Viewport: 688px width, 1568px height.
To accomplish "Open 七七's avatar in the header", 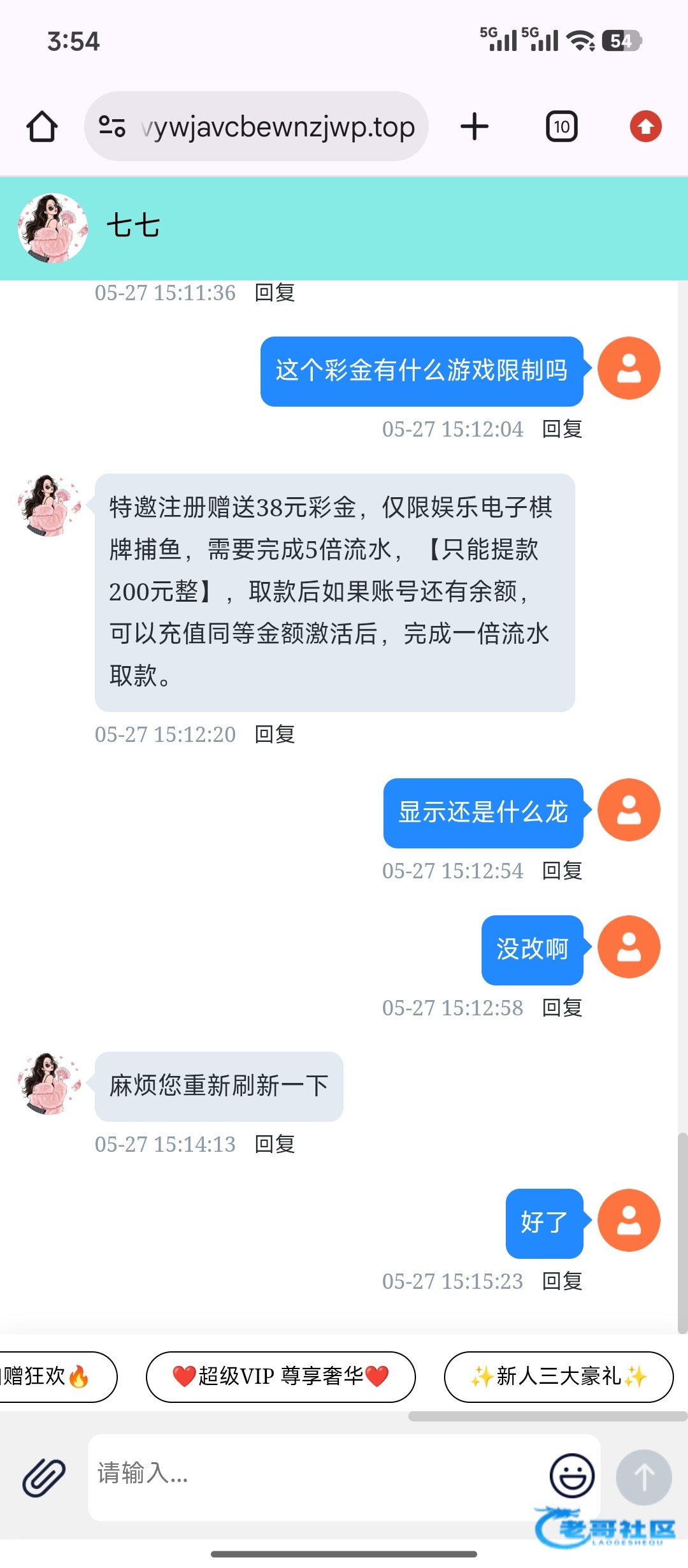I will [x=53, y=228].
